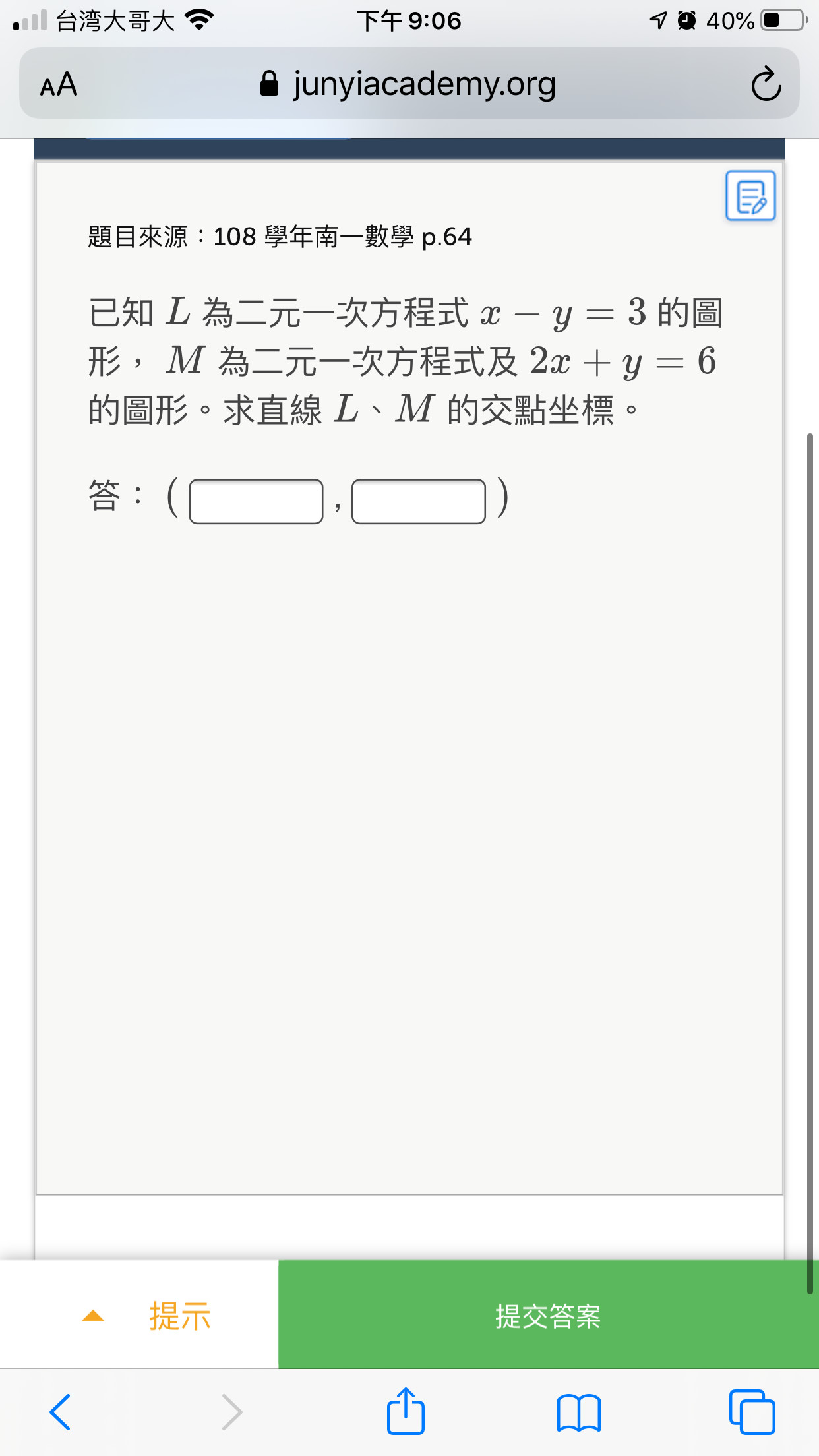
Task: Submit answer with 提交答案
Action: (549, 1316)
